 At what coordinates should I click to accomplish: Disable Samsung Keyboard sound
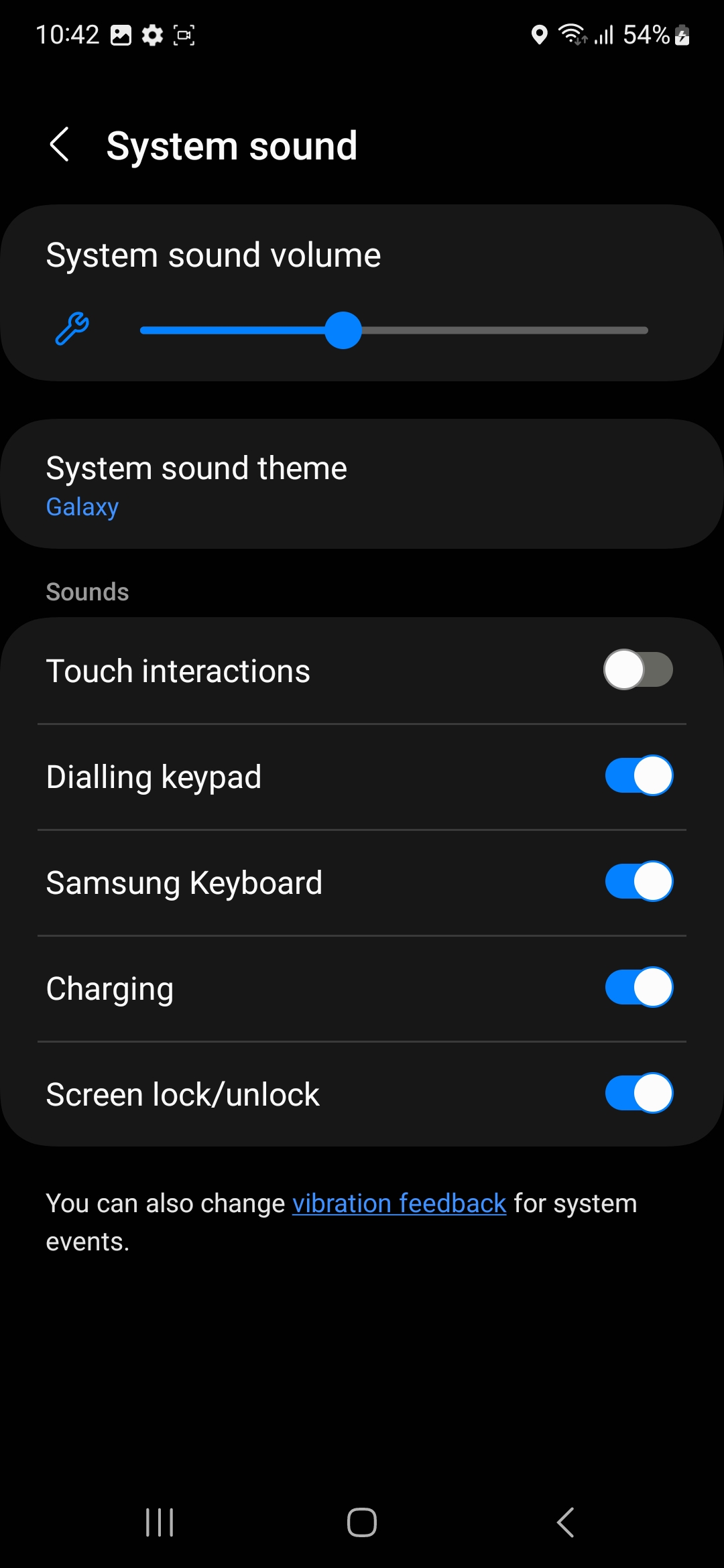click(x=638, y=882)
